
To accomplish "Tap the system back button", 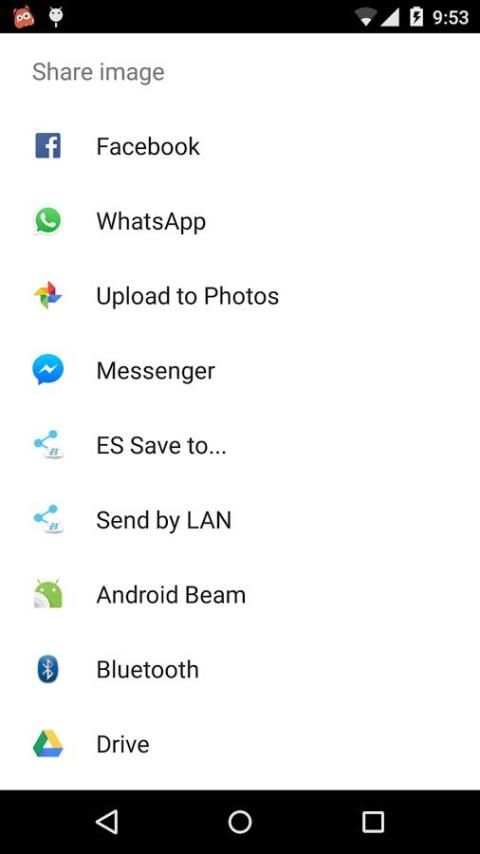I will click(x=107, y=821).
